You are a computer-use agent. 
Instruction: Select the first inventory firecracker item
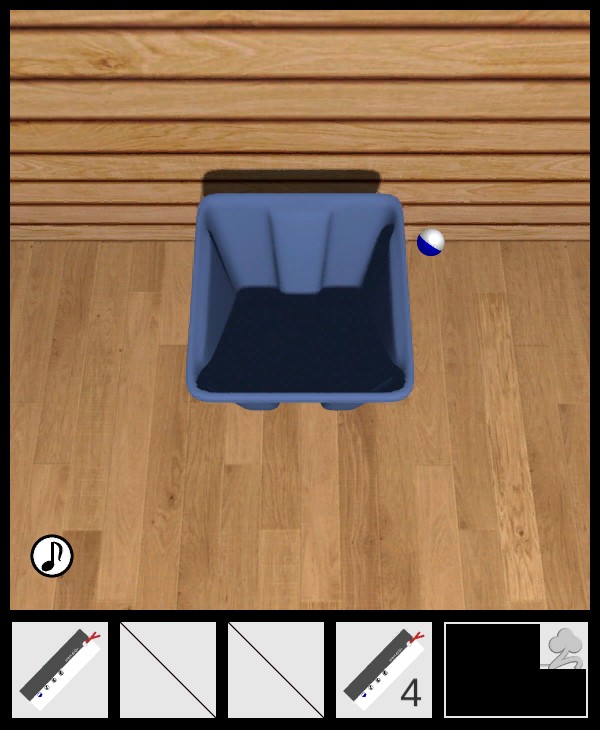coord(60,670)
